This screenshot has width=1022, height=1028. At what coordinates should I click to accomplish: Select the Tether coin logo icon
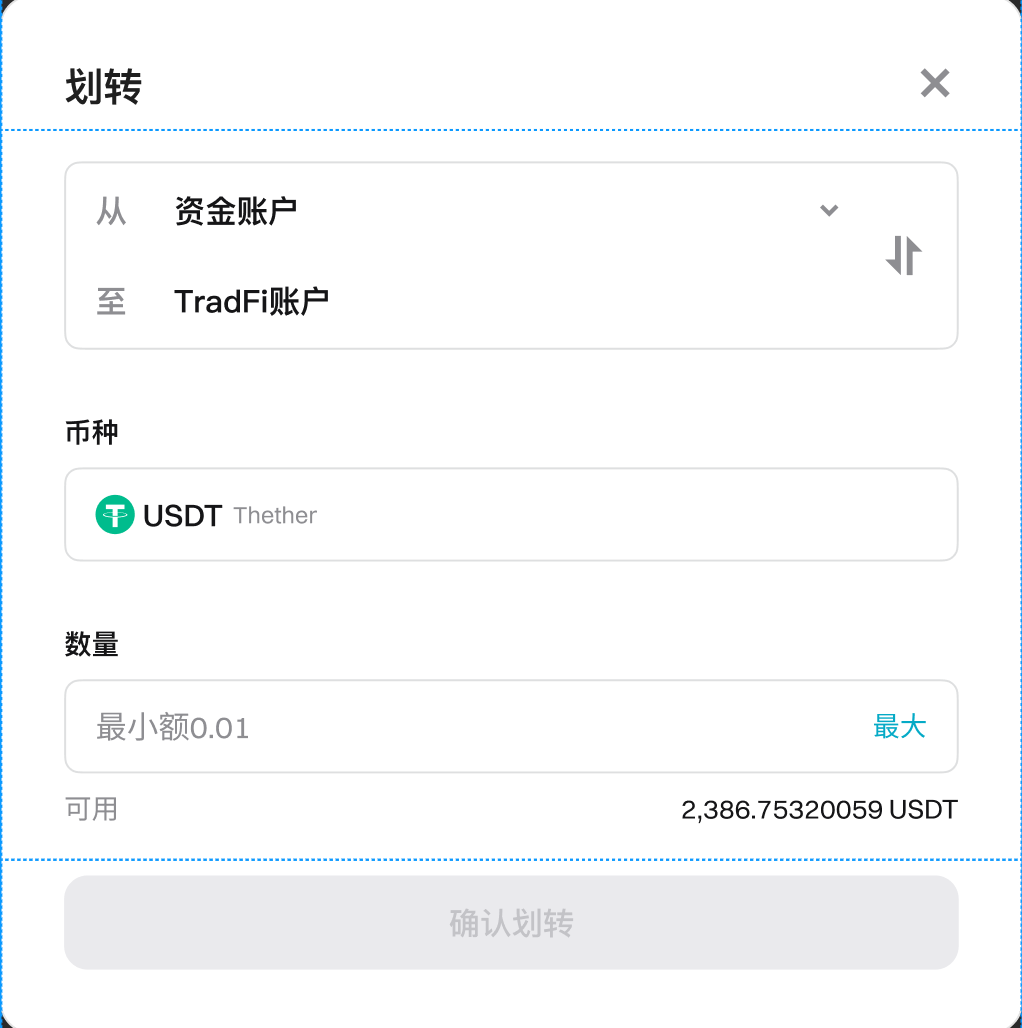[115, 514]
